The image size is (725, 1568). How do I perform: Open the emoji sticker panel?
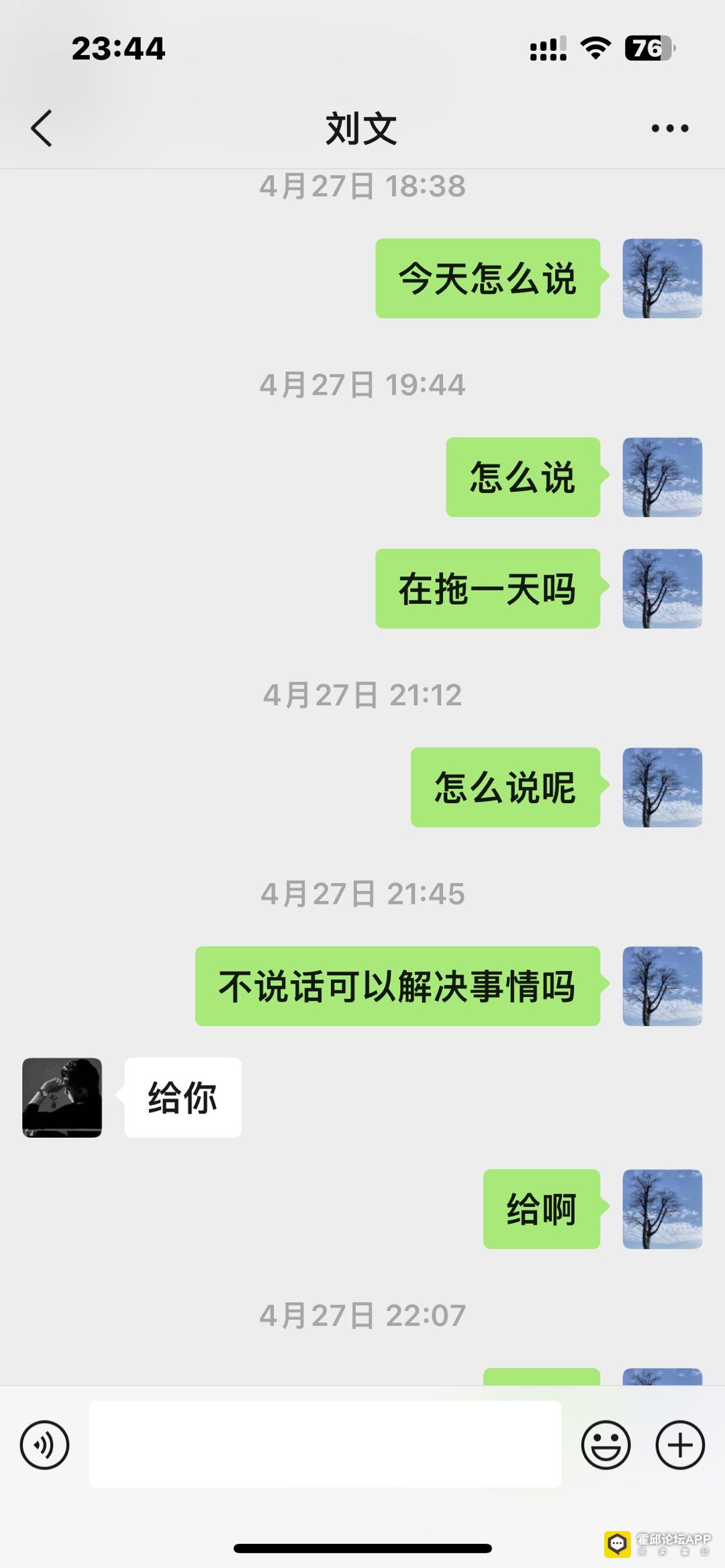tap(606, 1445)
